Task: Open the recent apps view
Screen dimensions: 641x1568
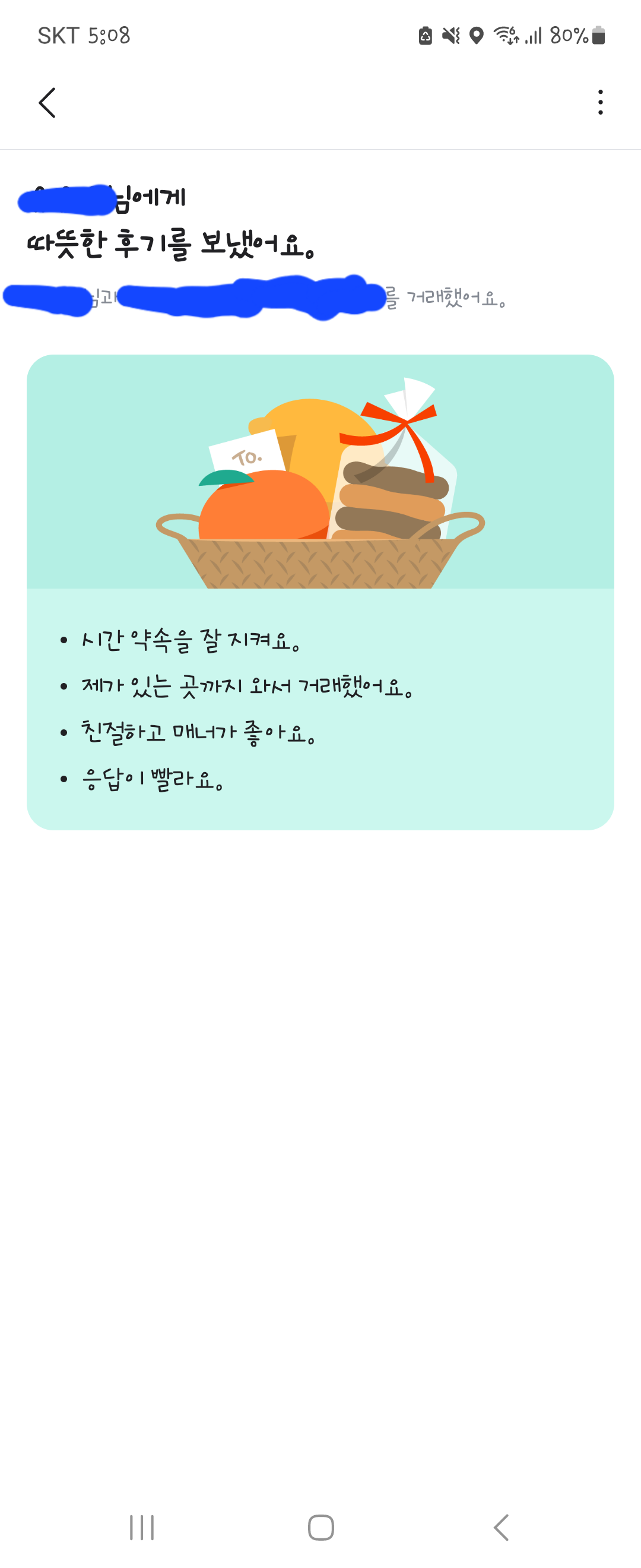Action: [142, 1526]
